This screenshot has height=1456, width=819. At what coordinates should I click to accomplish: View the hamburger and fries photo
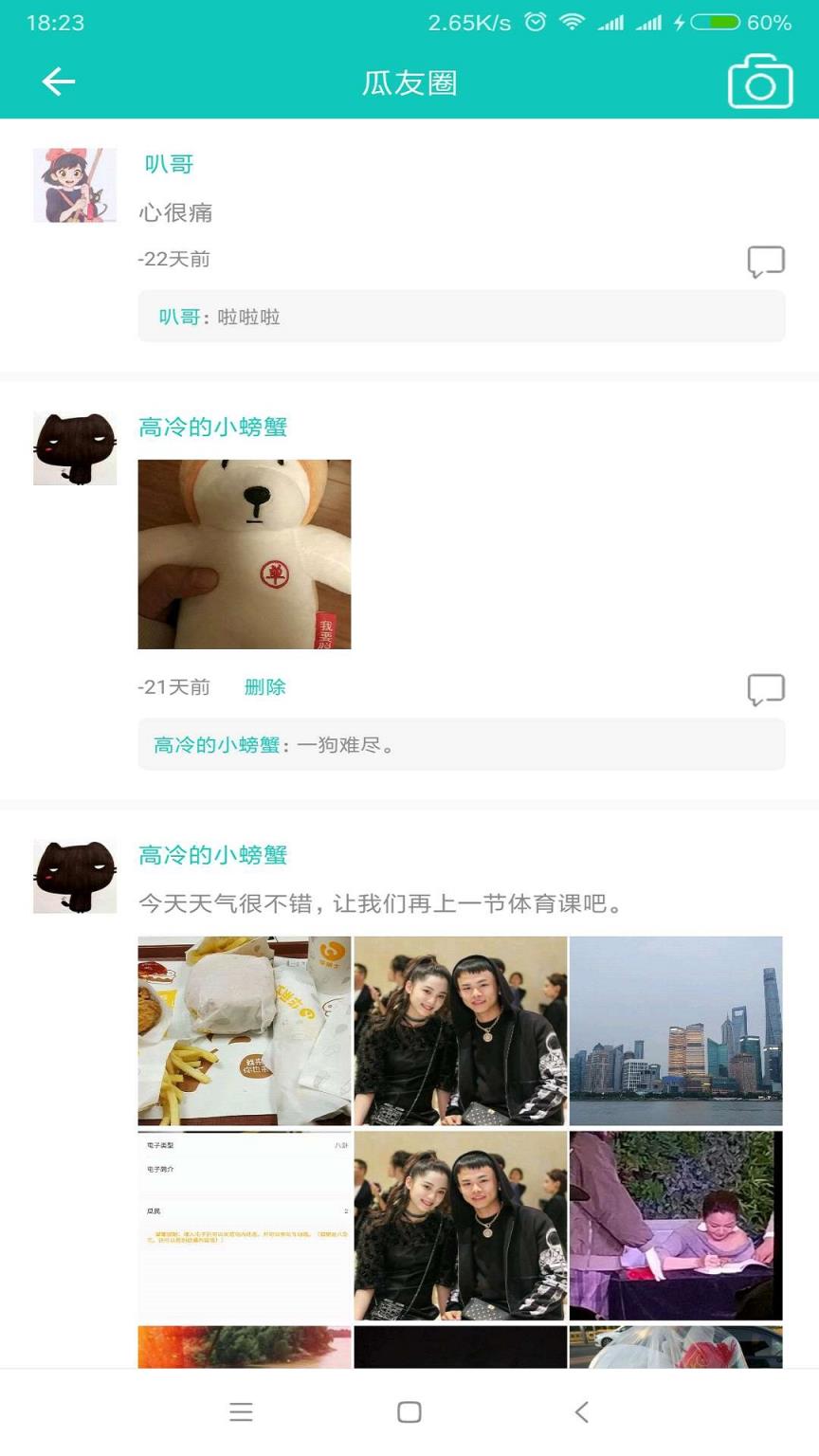coord(243,1030)
